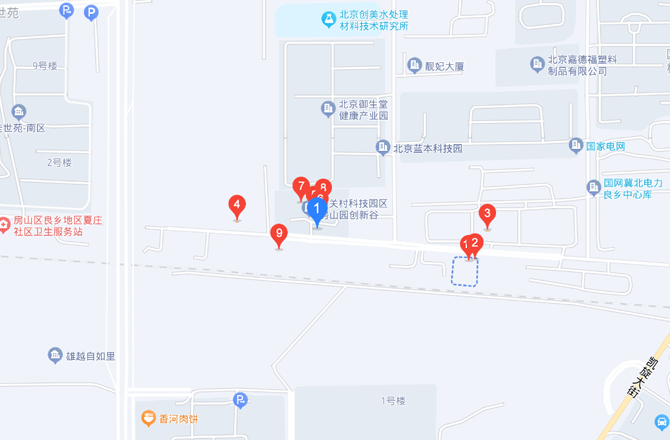
Task: Select red map marker 2
Action: [x=477, y=240]
